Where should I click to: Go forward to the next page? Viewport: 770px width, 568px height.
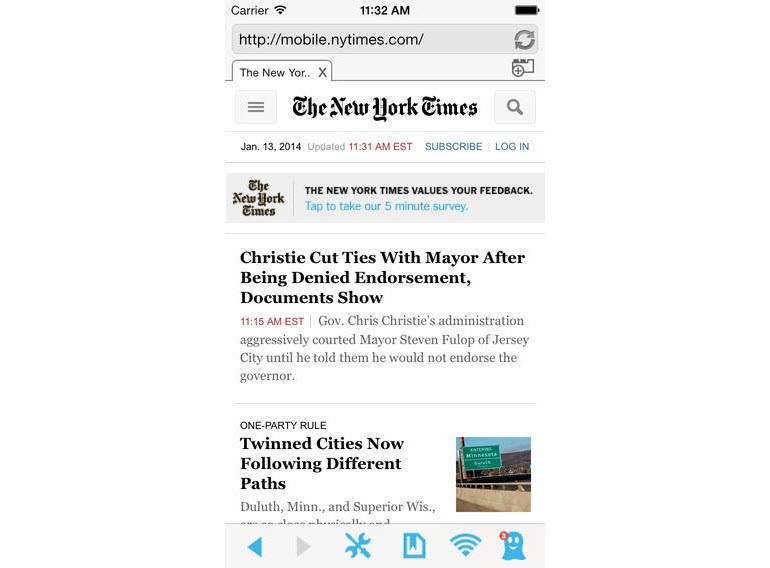304,546
